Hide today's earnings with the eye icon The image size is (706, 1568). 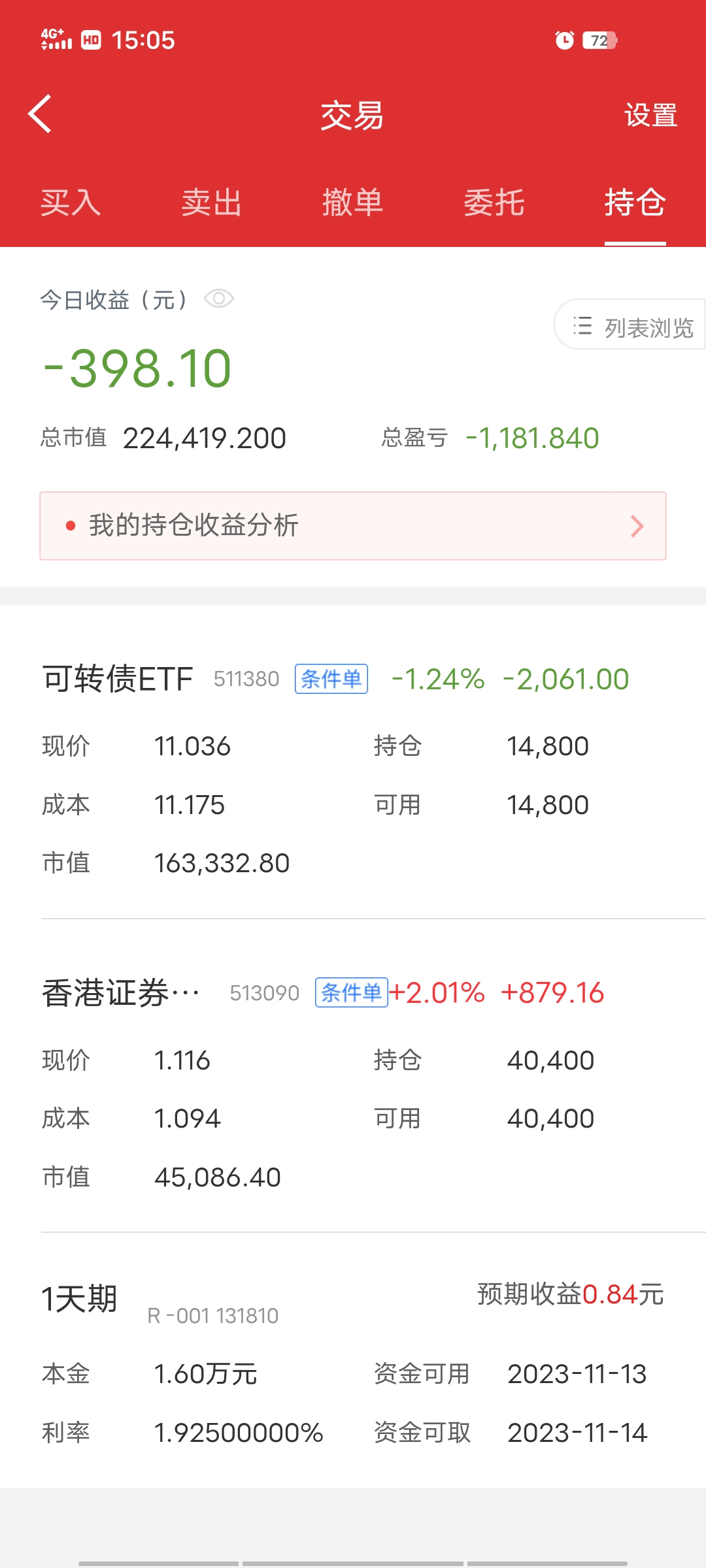click(x=219, y=299)
